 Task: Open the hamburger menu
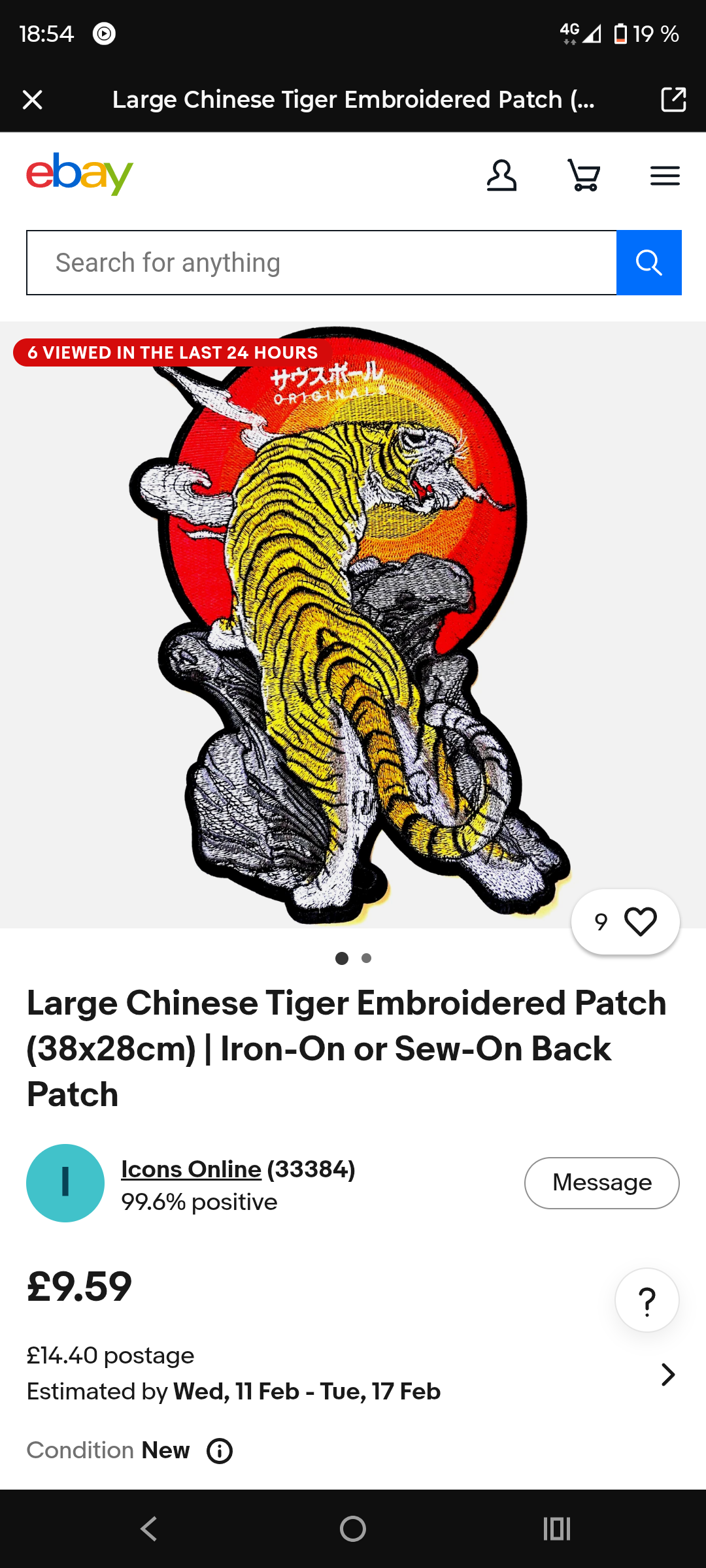point(665,176)
